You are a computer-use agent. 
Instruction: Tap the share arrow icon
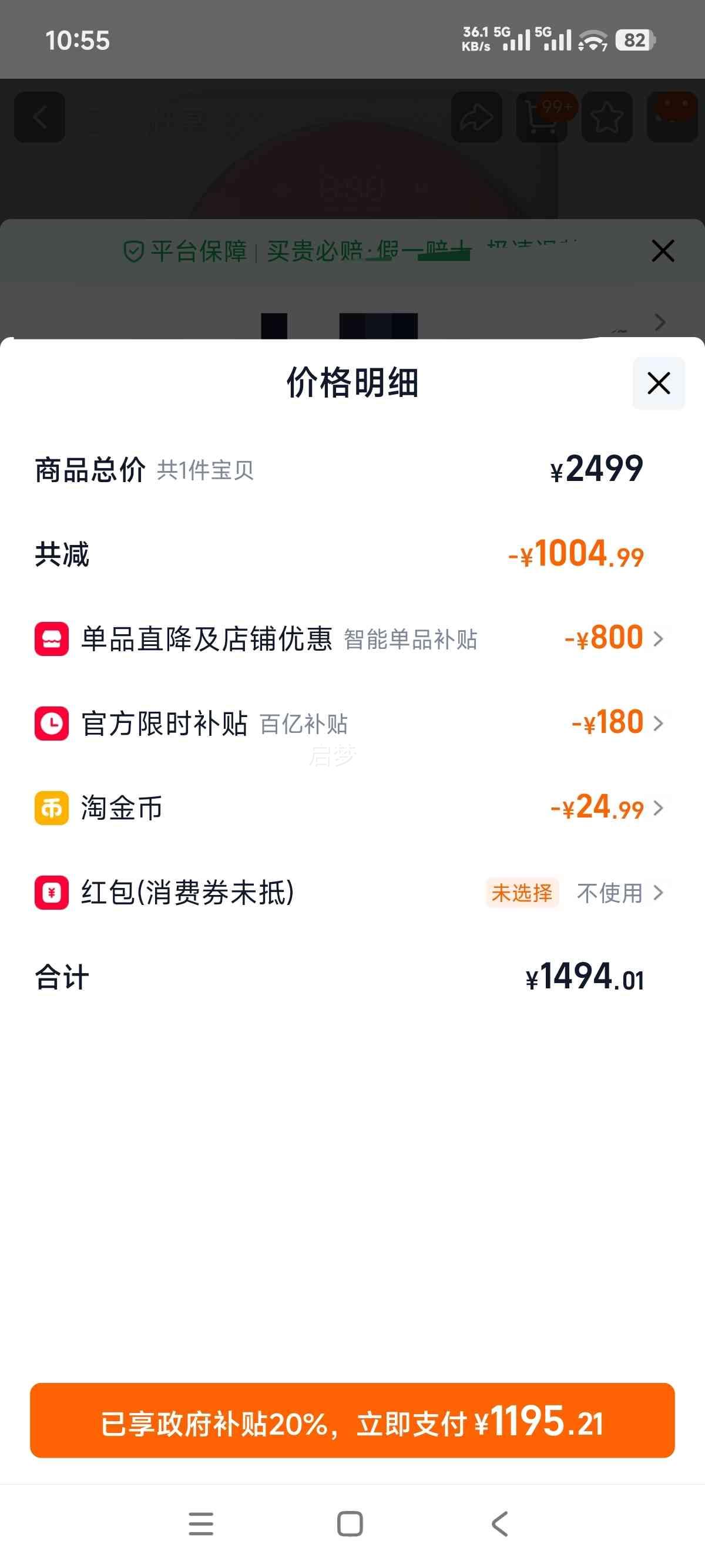click(476, 117)
